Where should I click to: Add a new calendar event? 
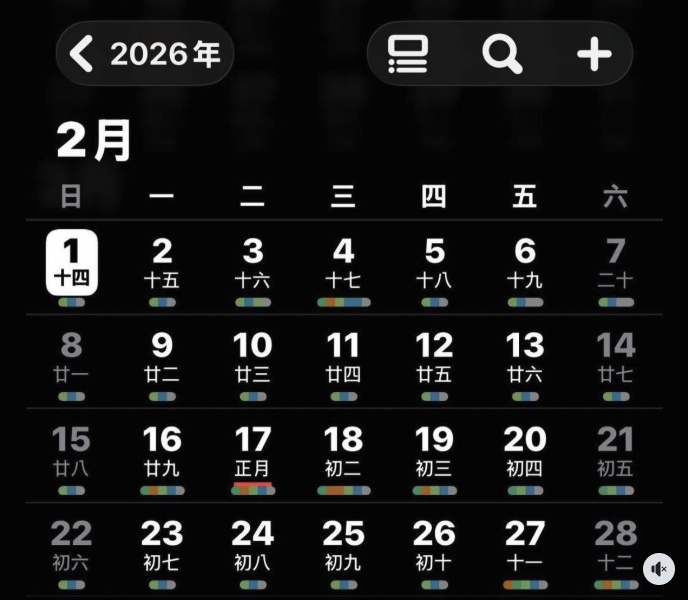tap(594, 54)
